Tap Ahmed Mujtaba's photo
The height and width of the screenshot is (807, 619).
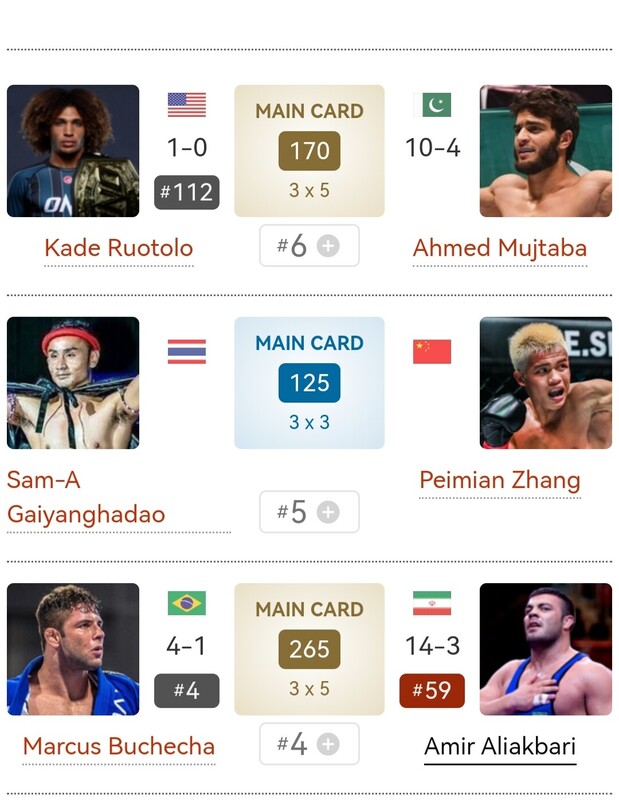pos(545,151)
